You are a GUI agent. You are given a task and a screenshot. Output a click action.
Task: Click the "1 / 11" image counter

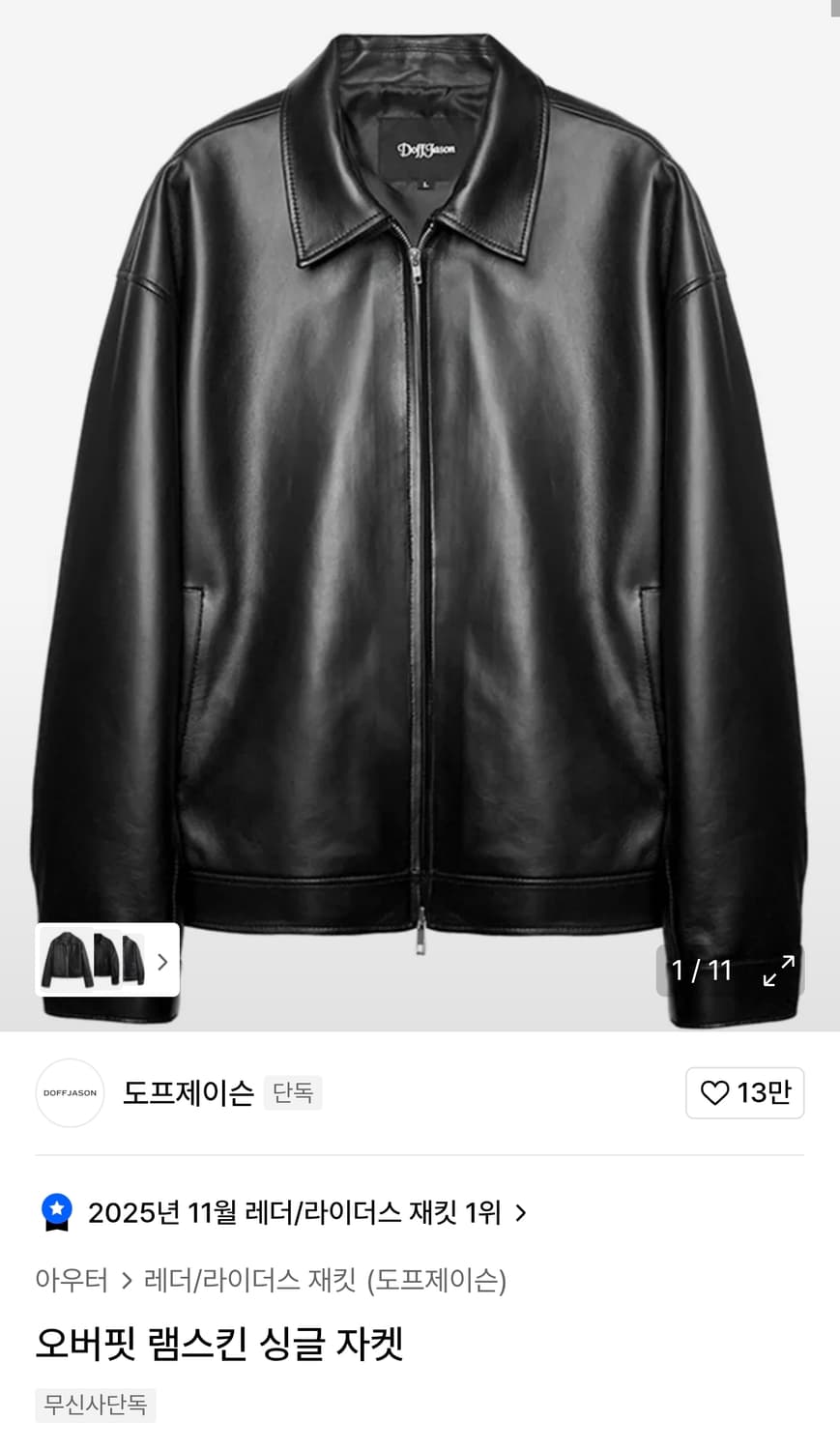[x=699, y=971]
